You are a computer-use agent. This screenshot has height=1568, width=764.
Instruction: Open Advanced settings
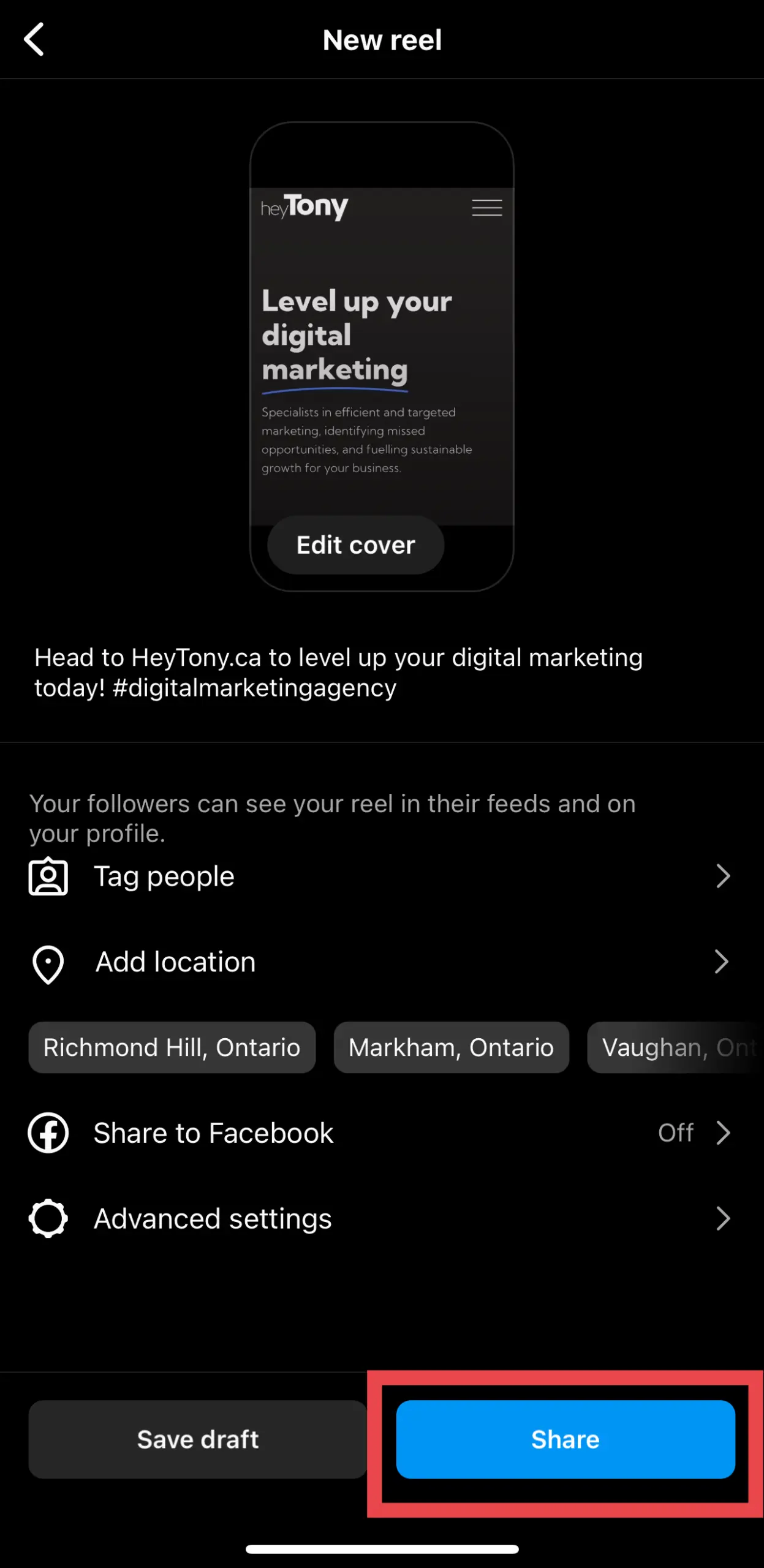tap(380, 1219)
